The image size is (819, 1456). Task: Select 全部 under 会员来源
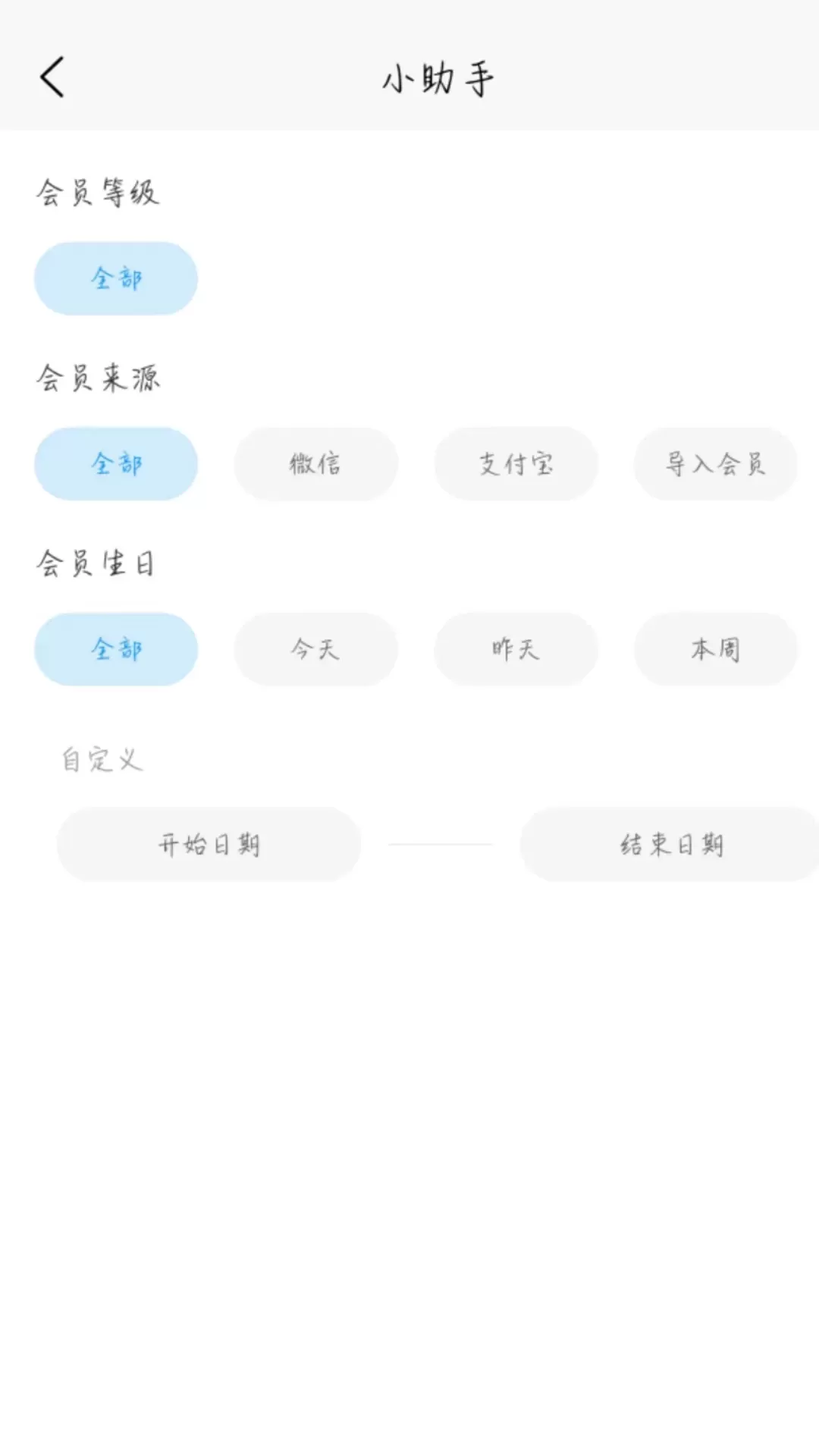pos(116,463)
